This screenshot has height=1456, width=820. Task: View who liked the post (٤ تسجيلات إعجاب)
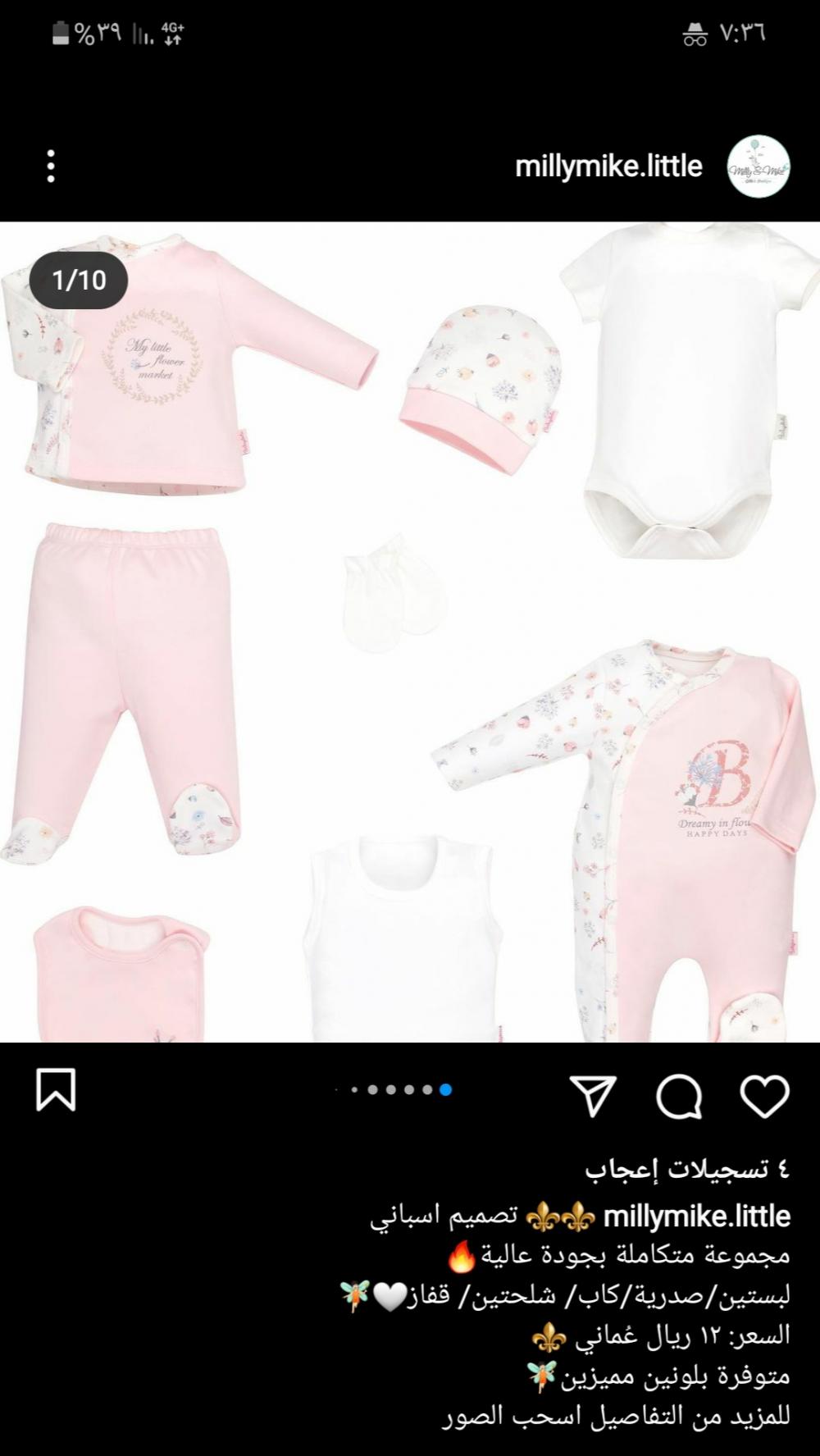click(687, 1170)
